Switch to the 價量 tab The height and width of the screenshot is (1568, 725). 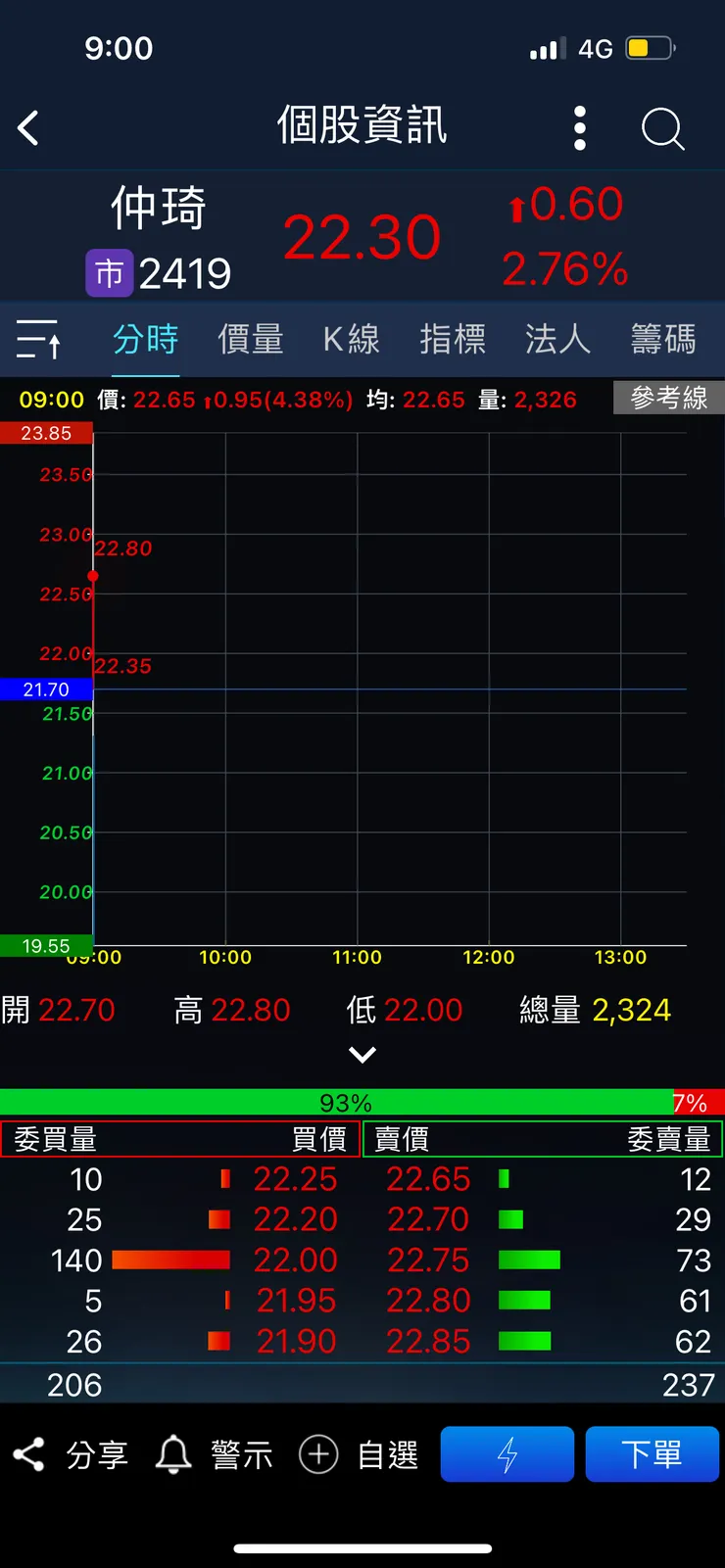[x=249, y=338]
